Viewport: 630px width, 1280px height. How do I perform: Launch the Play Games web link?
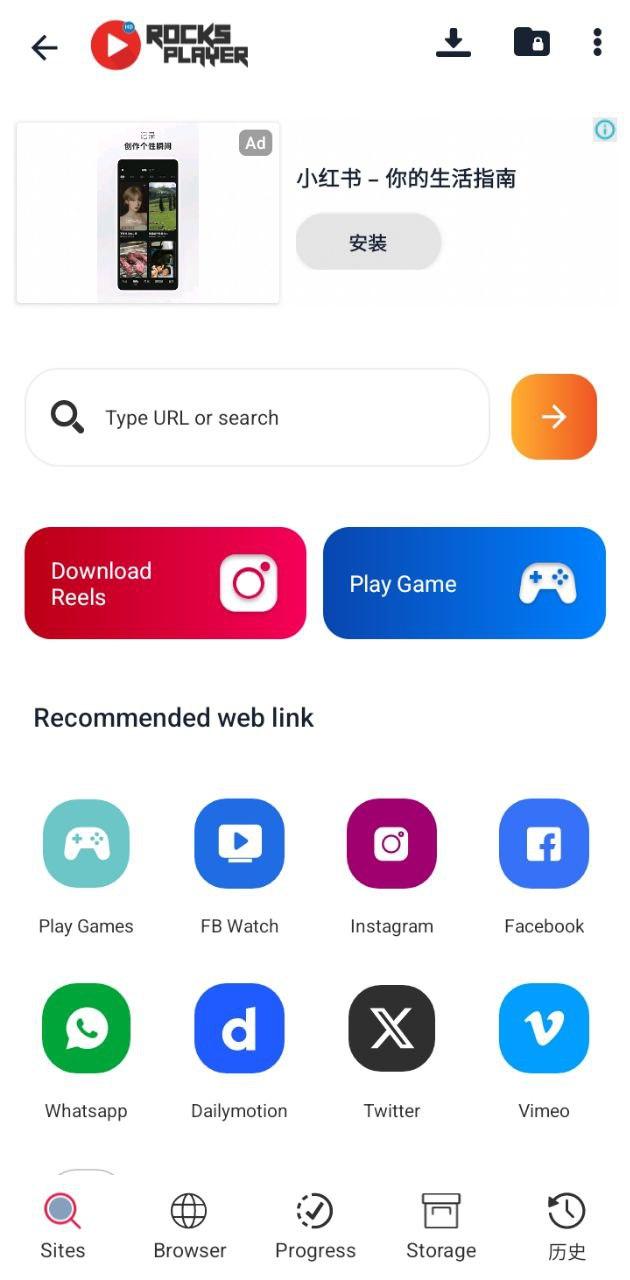86,844
